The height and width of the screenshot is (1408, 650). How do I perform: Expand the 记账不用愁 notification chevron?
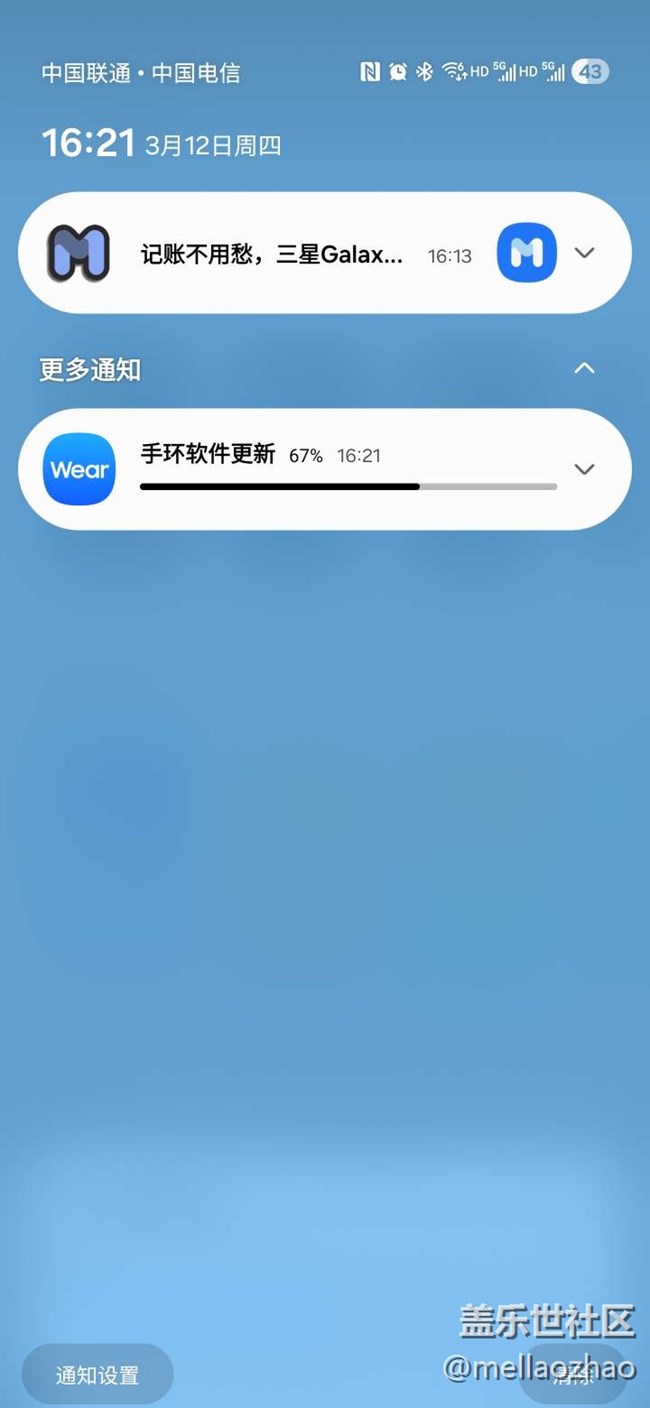(585, 253)
